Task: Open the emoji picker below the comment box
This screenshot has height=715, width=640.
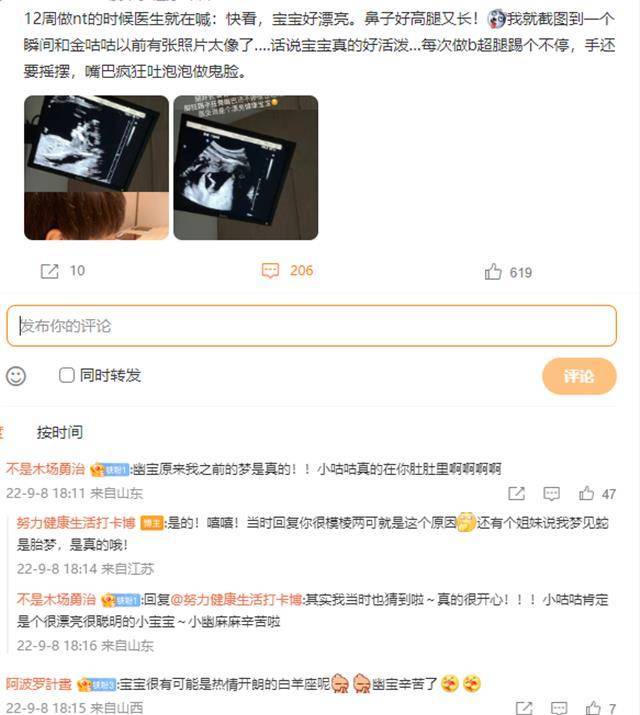Action: click(x=16, y=376)
